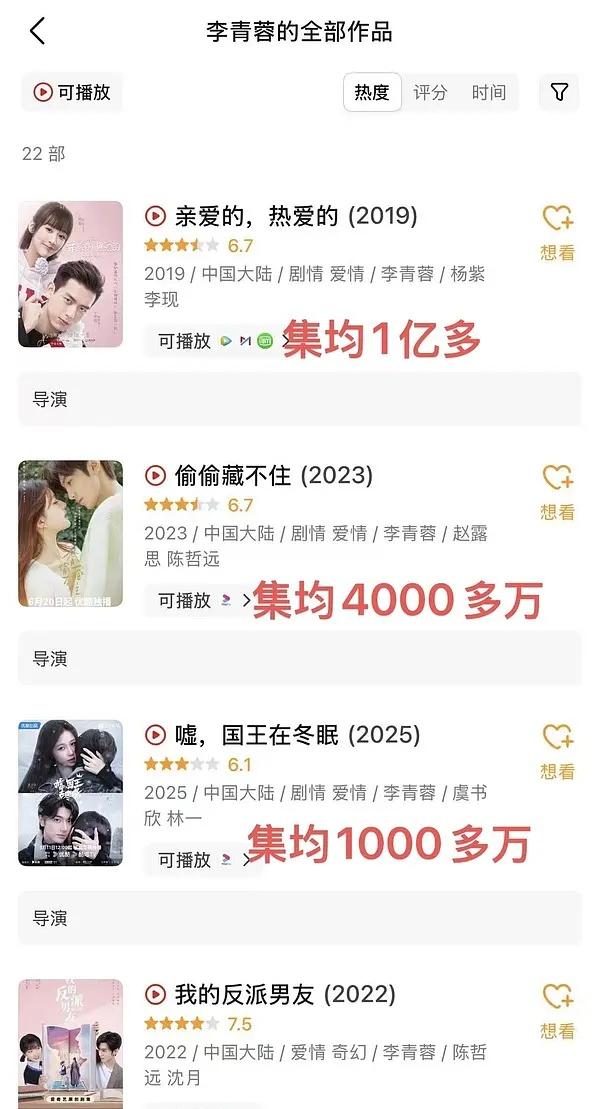The image size is (600, 1109).
Task: Mark 亲爱的，热爱的 as 想看
Action: [558, 233]
